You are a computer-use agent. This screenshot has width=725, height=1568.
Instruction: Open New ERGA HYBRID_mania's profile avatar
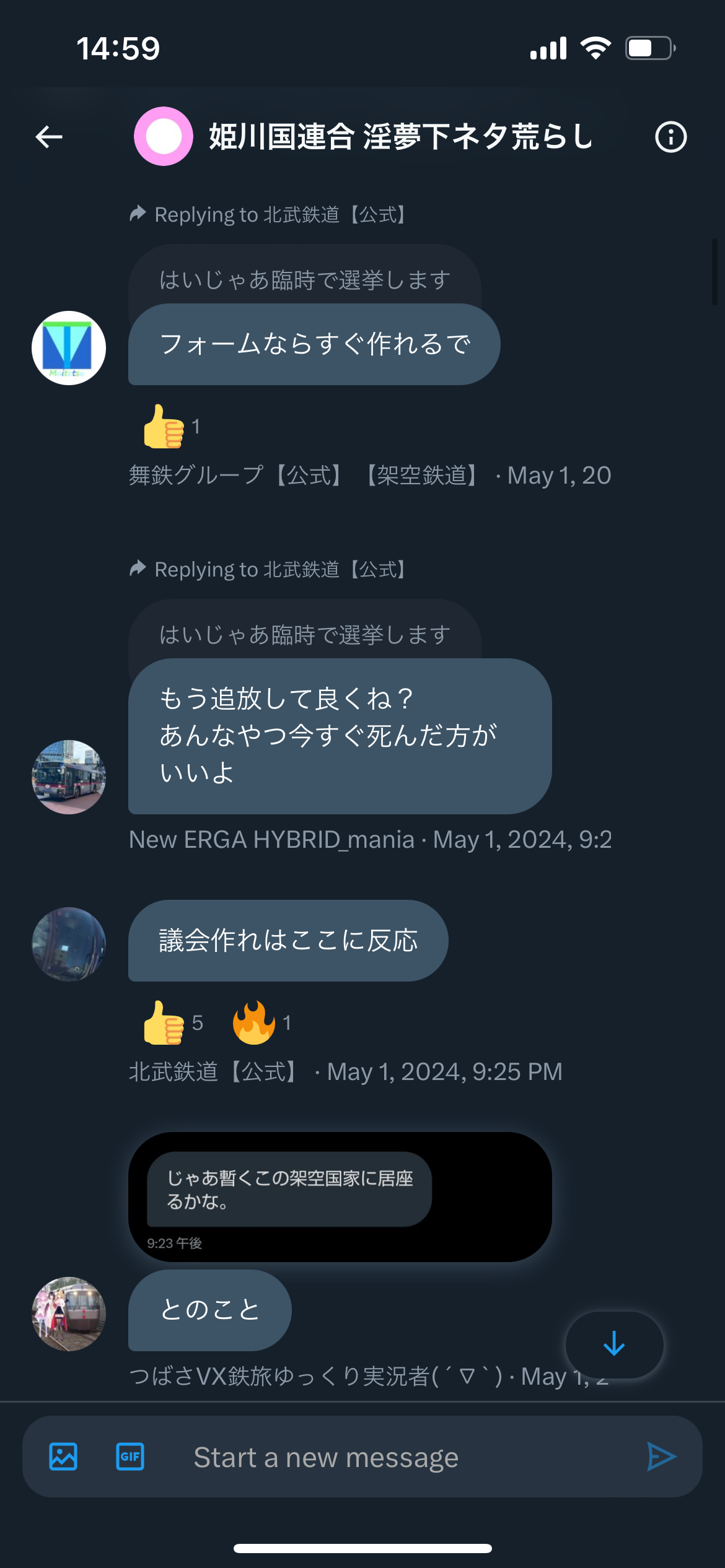69,777
